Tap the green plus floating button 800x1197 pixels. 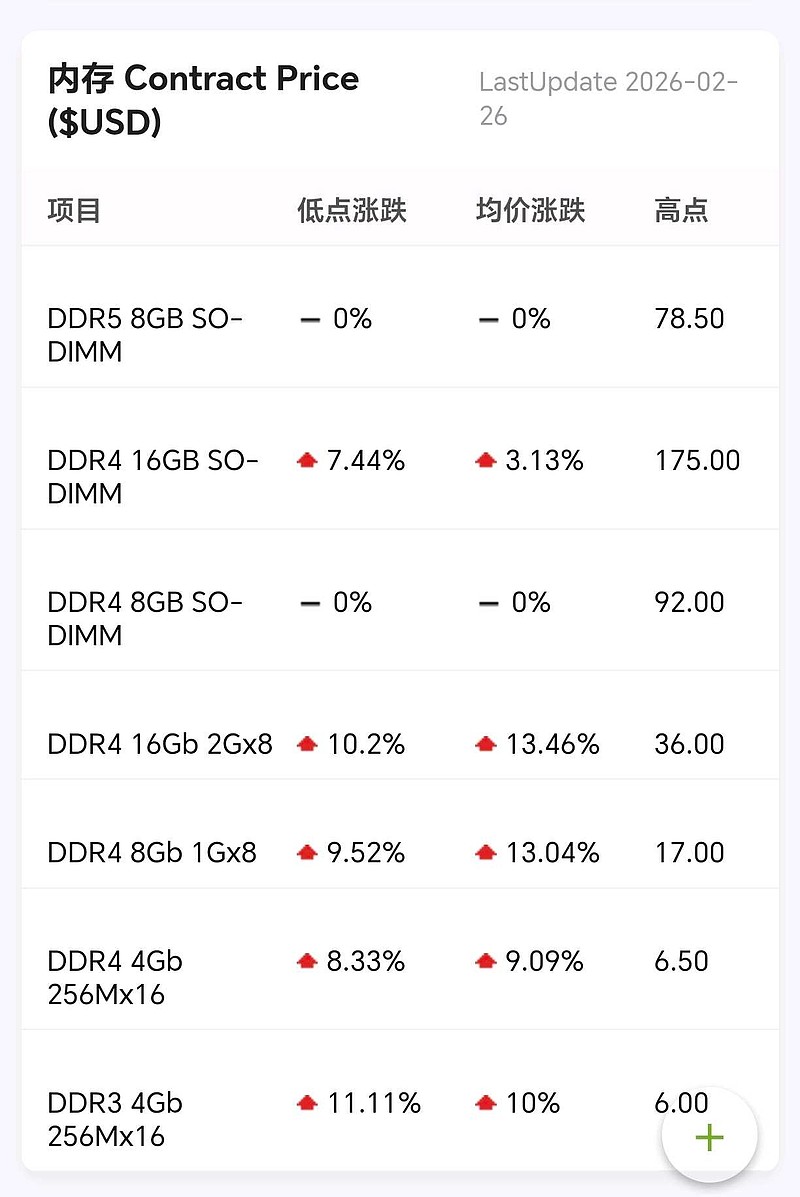pos(709,1136)
